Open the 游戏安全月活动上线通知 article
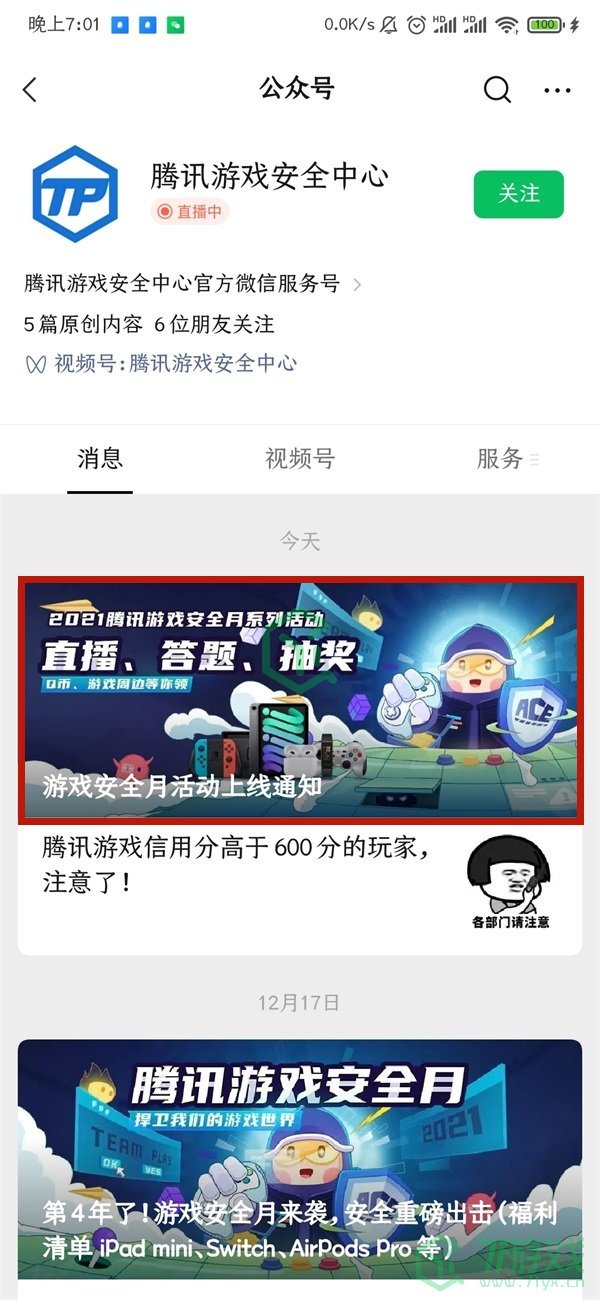This screenshot has height=1300, width=600. (x=299, y=700)
